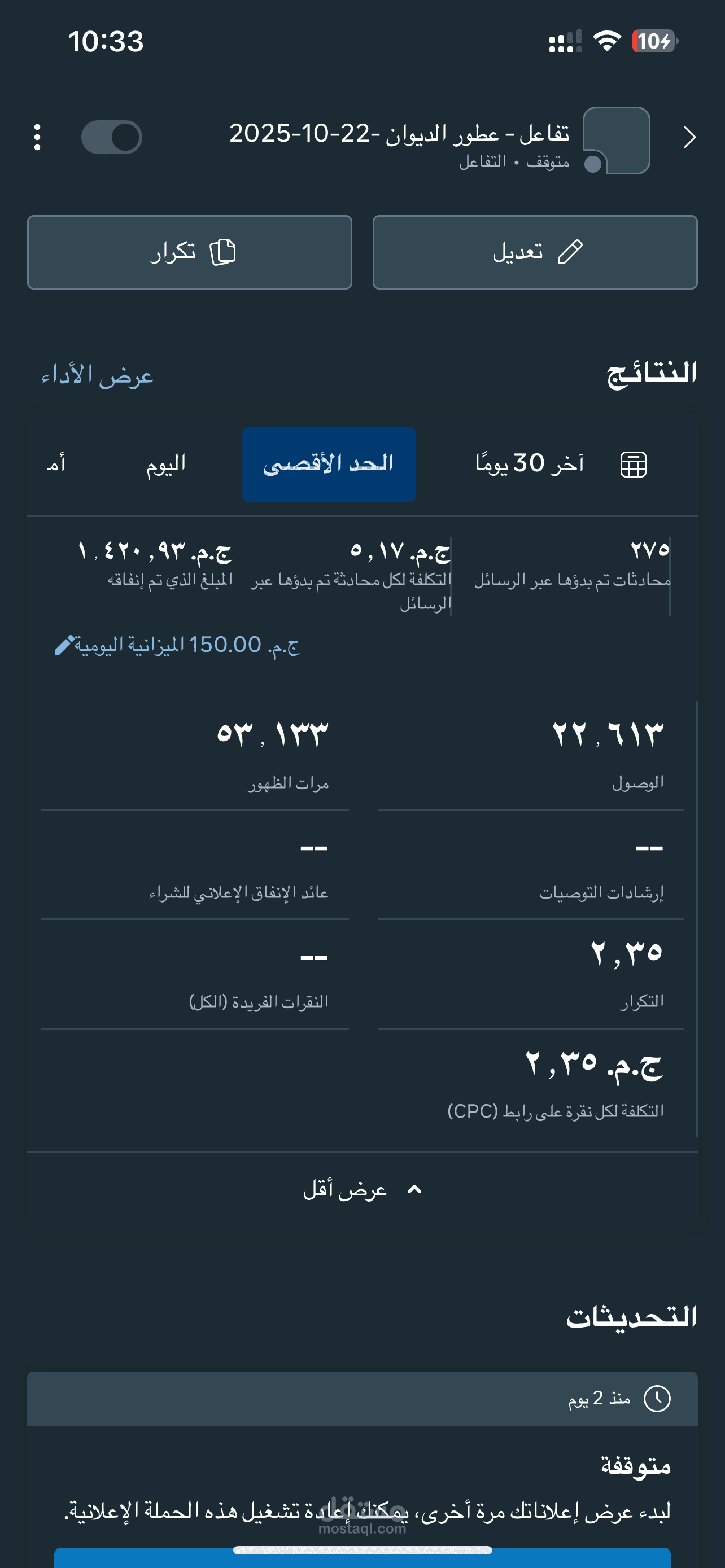Switch to آخر 30 يومًا tab

point(530,464)
